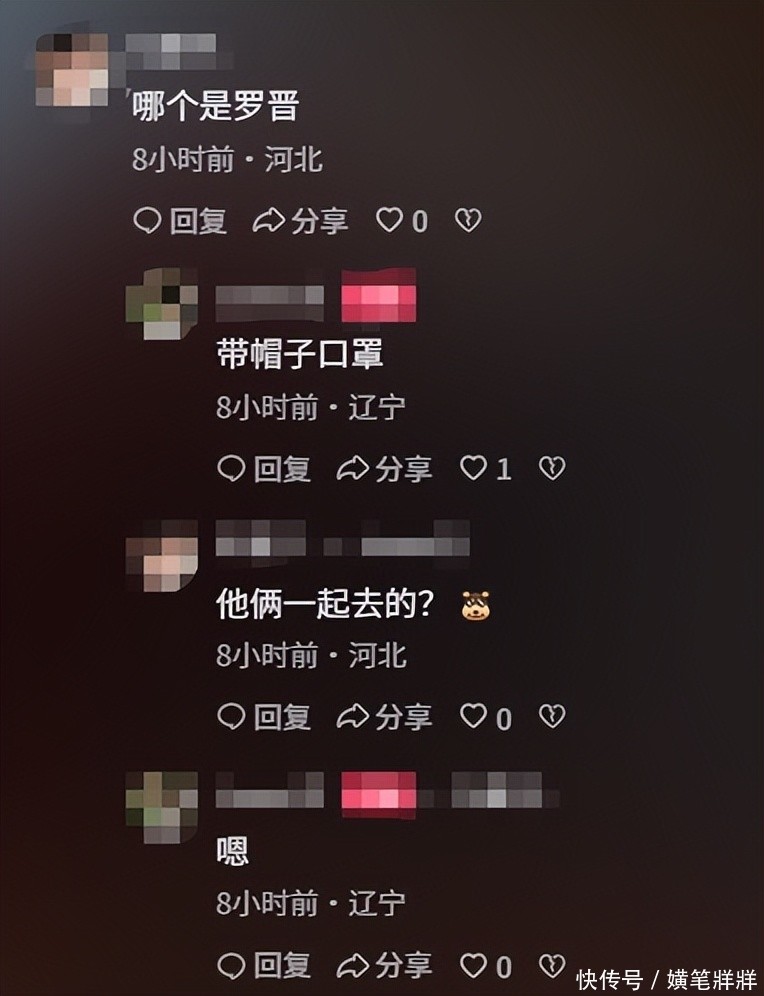
Task: Share the comment 哪个是罗晋
Action: click(300, 221)
